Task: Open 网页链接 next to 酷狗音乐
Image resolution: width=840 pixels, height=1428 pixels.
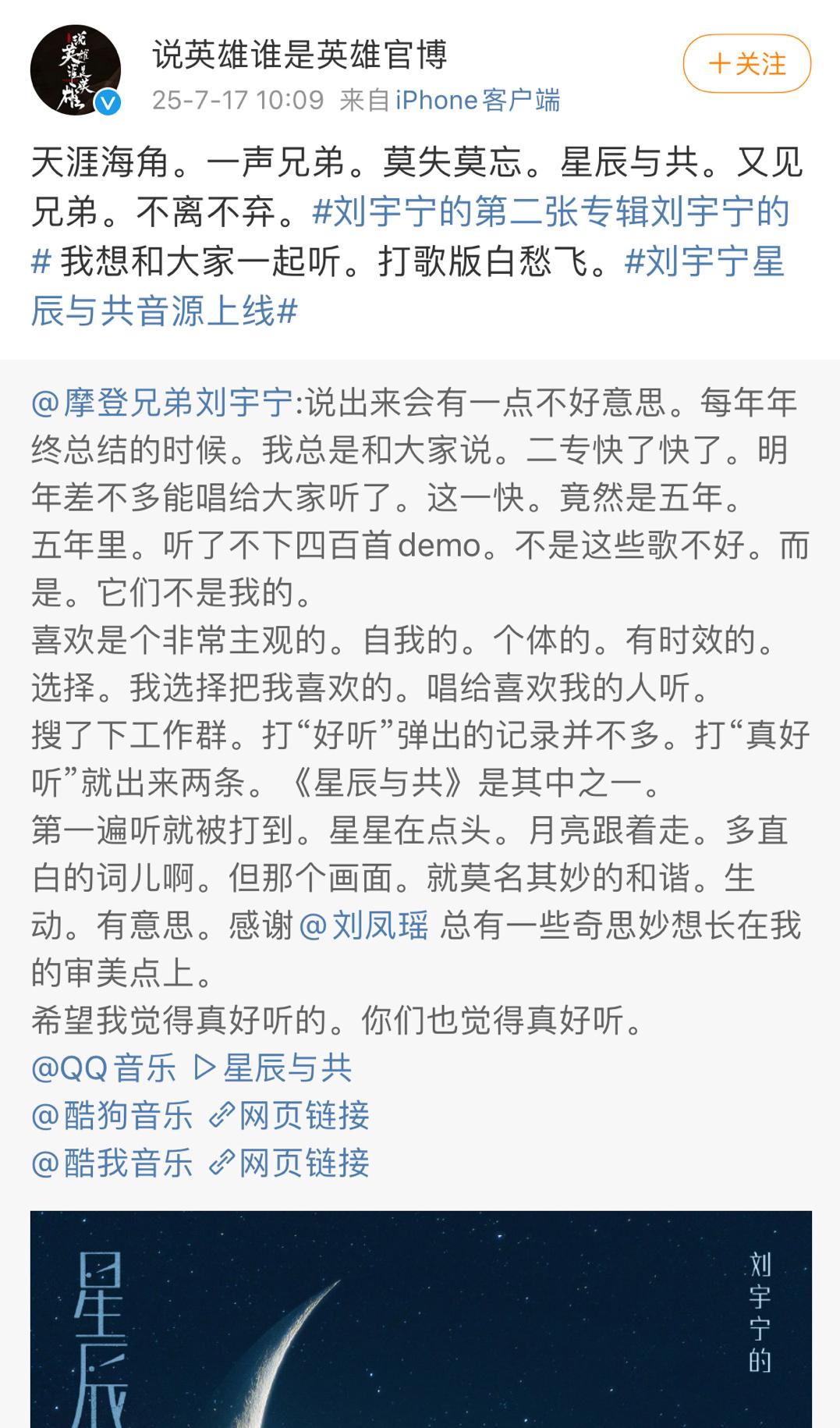Action: (289, 1116)
